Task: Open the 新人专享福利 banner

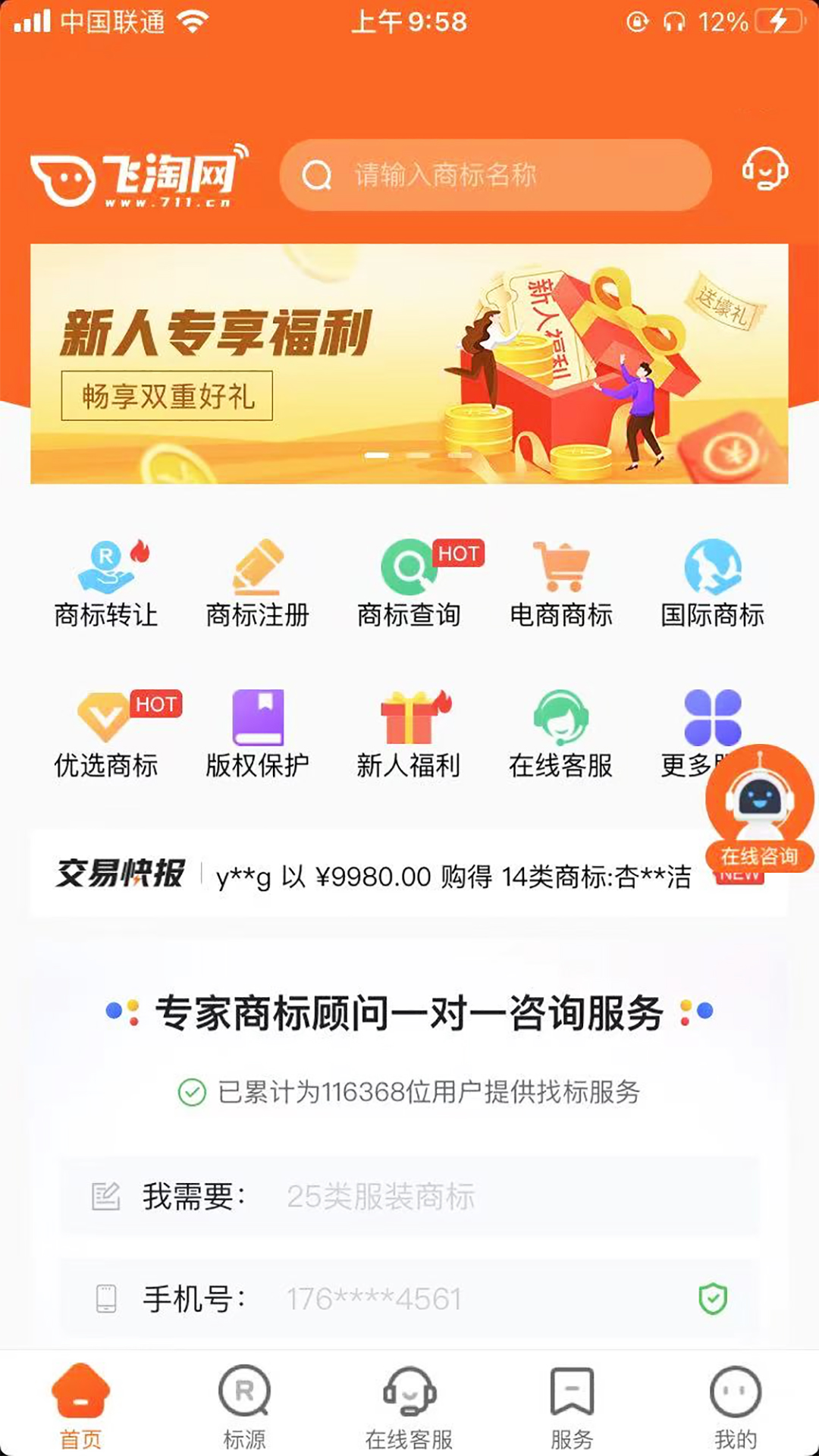Action: [x=409, y=363]
